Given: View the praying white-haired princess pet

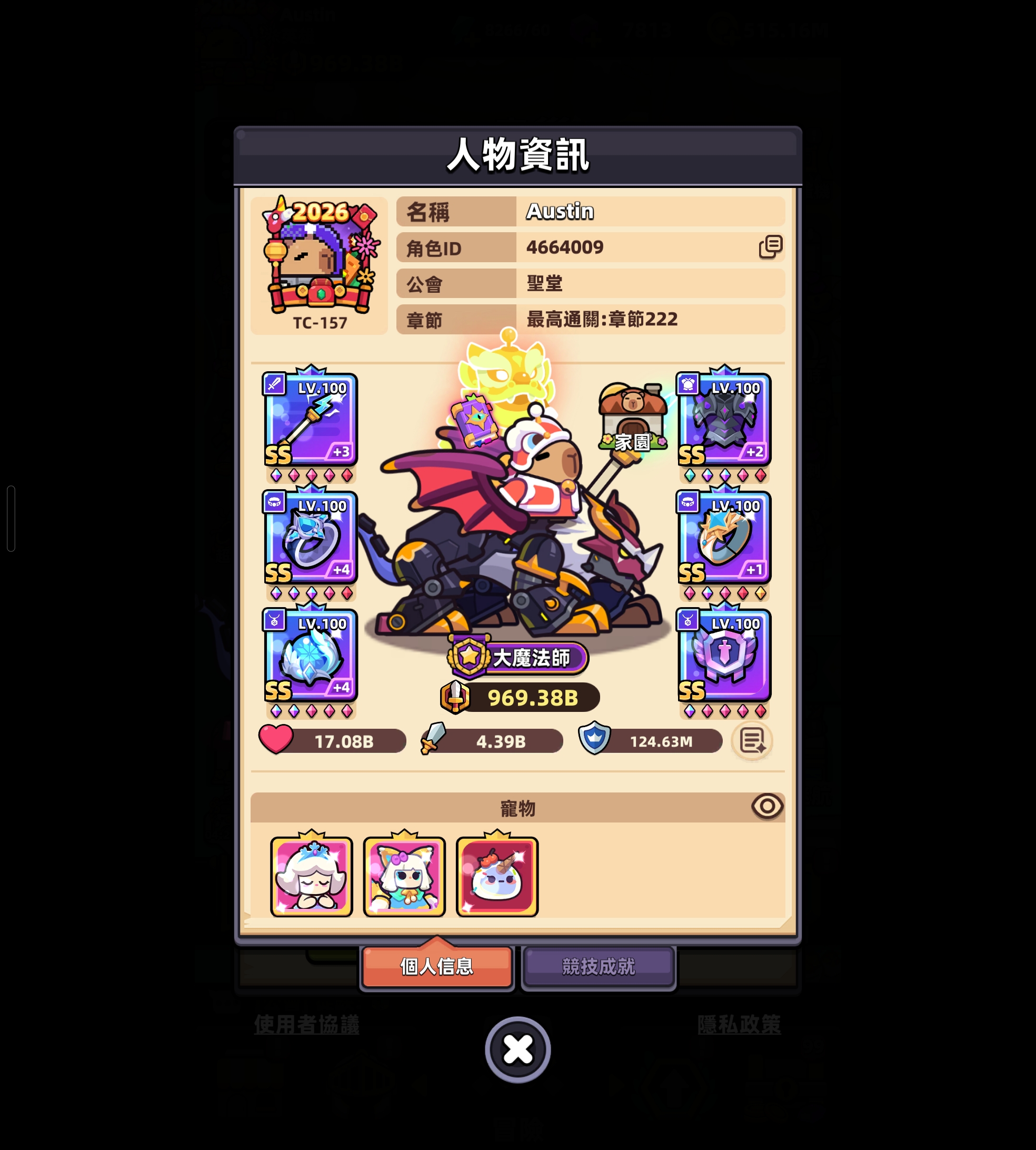Looking at the screenshot, I should coord(311,877).
